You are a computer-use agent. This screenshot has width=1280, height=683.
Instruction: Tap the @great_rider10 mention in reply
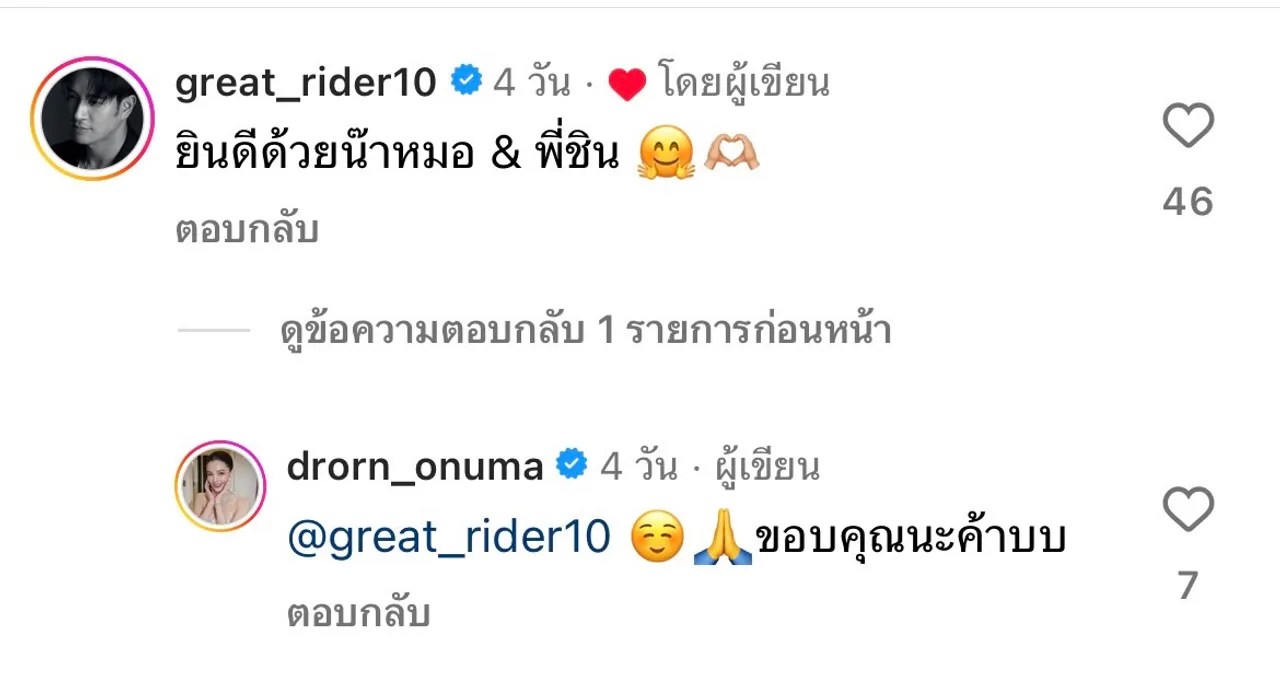point(449,539)
